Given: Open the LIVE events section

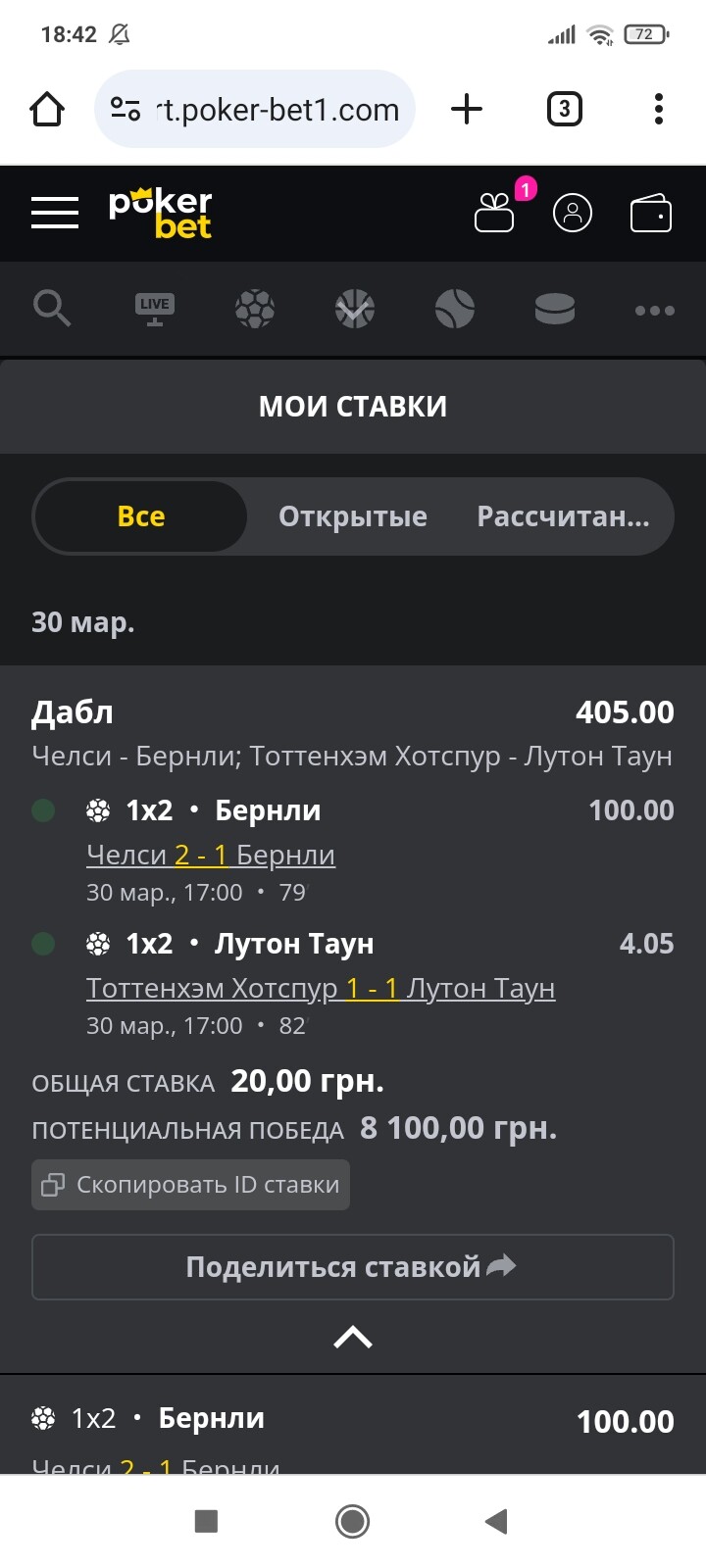Looking at the screenshot, I should click(x=154, y=309).
